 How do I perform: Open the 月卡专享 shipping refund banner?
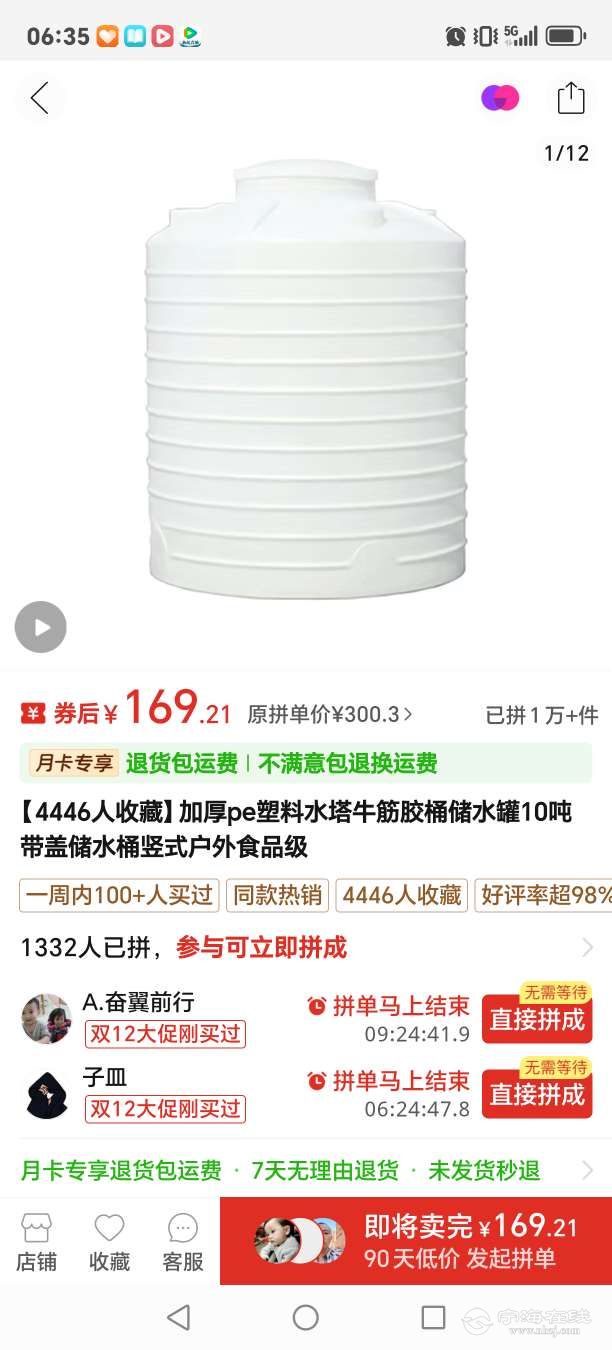click(x=305, y=764)
